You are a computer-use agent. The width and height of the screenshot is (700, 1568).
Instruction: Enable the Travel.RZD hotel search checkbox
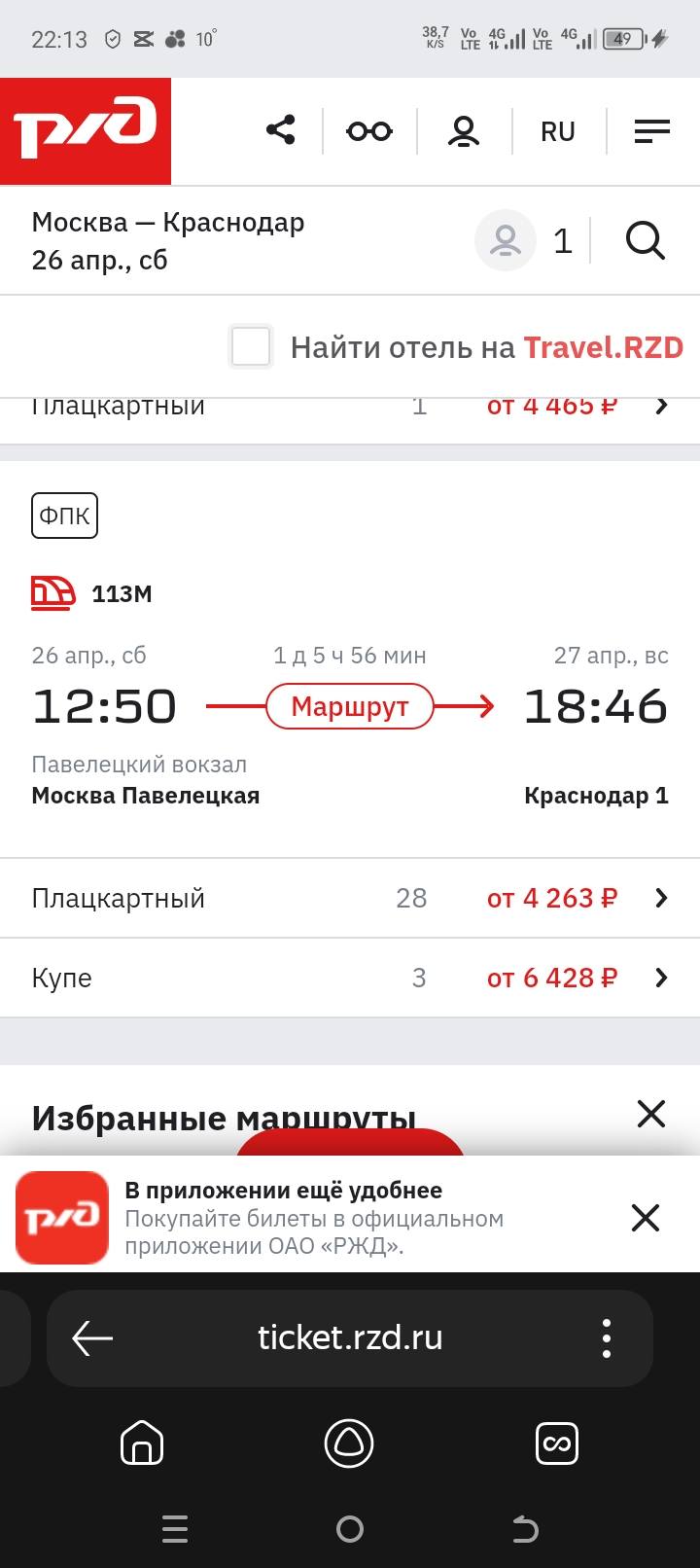coord(250,346)
